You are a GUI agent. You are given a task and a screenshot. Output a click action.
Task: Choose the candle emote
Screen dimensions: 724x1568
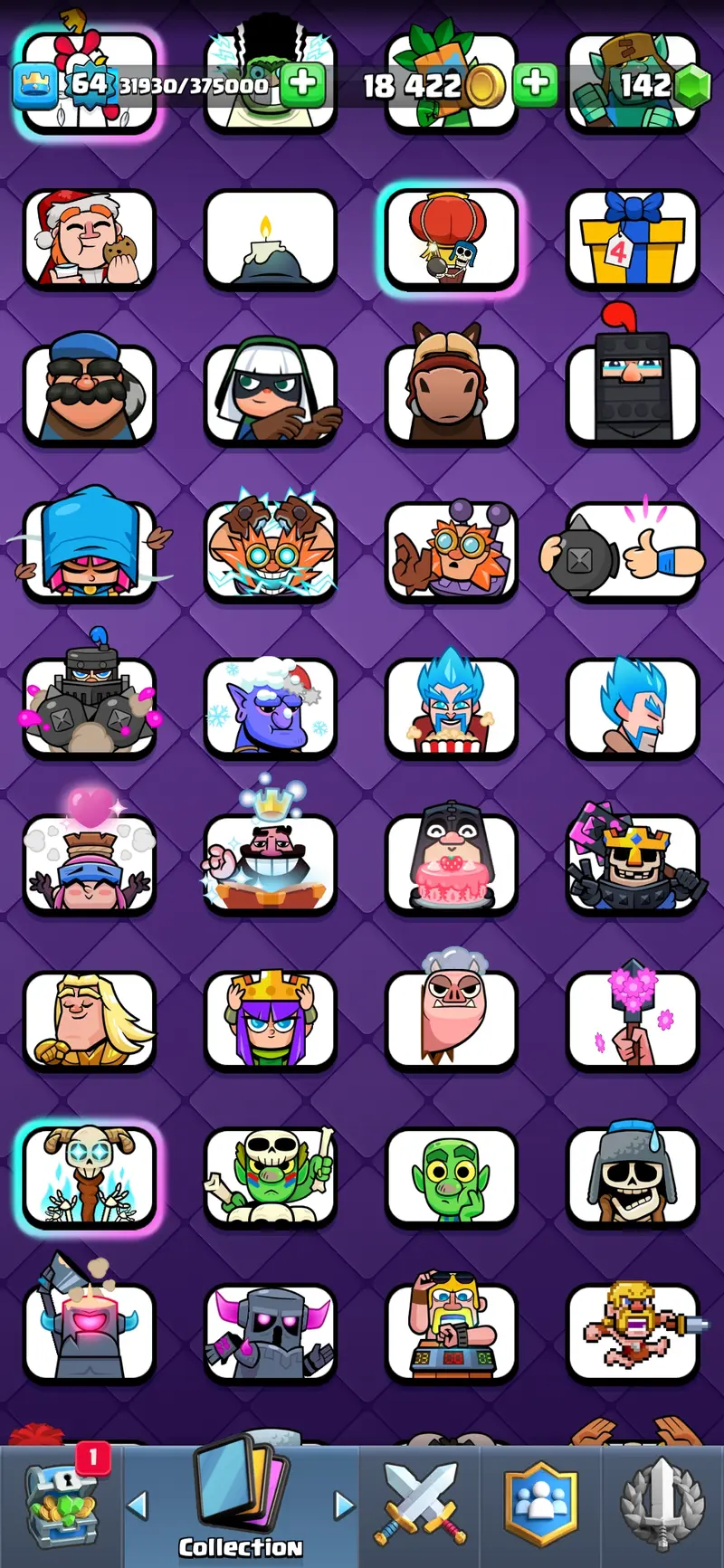tap(270, 241)
